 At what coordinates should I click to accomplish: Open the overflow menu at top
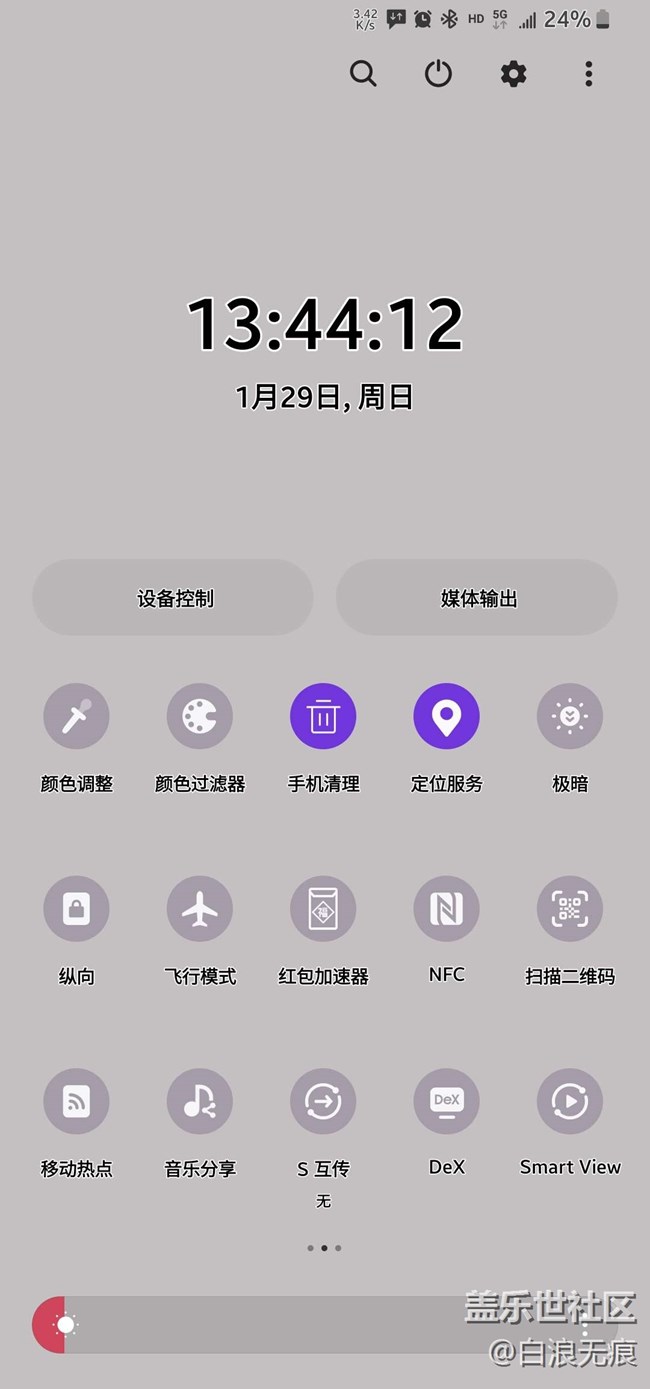coord(588,73)
